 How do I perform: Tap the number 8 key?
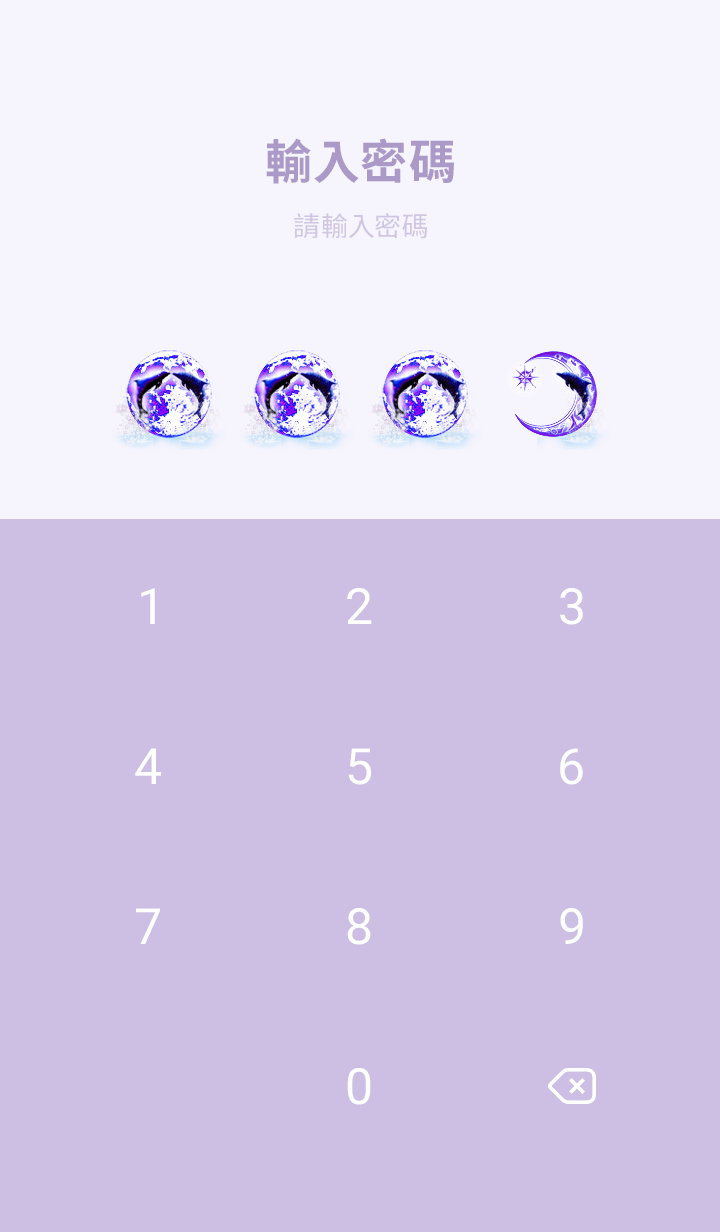(359, 927)
